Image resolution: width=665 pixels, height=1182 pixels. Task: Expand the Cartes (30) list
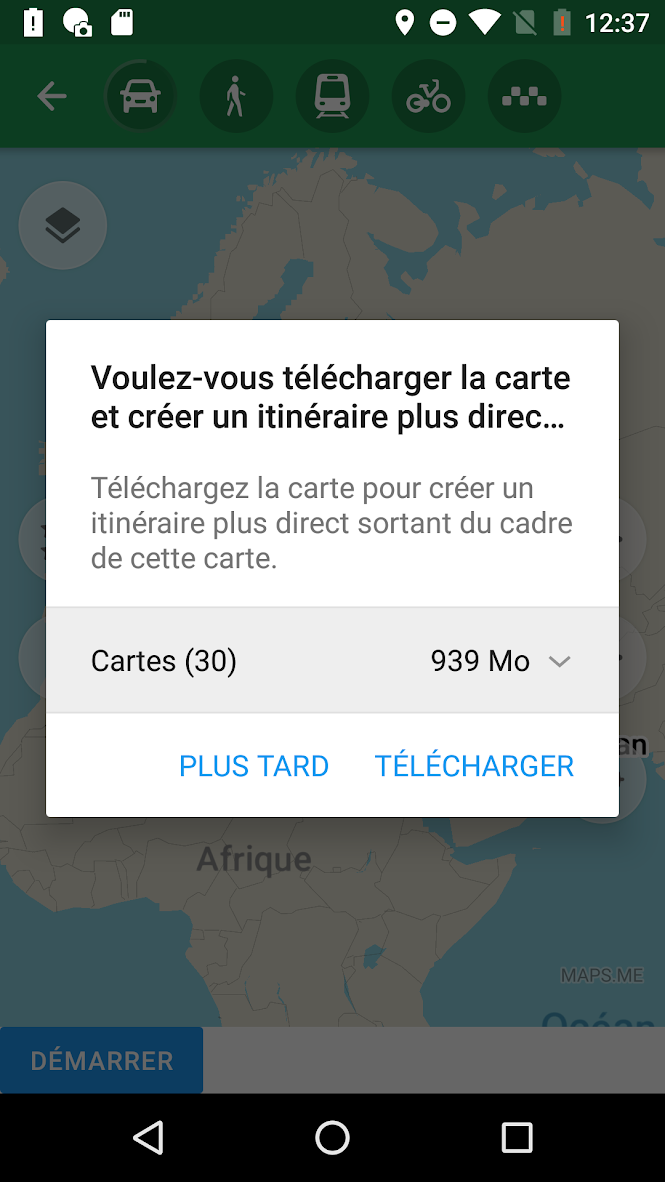[x=332, y=661]
